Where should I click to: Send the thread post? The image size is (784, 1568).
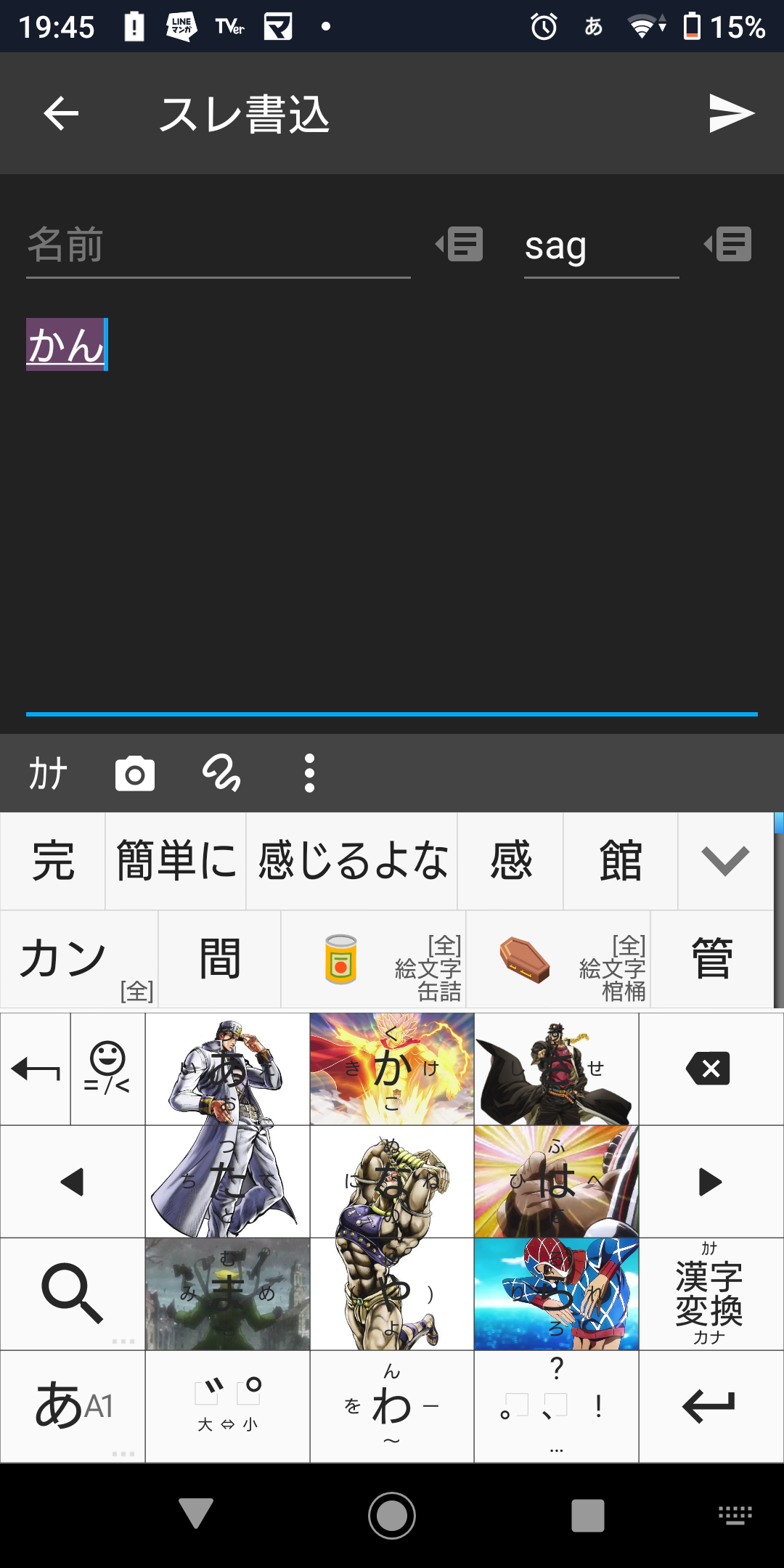click(731, 113)
